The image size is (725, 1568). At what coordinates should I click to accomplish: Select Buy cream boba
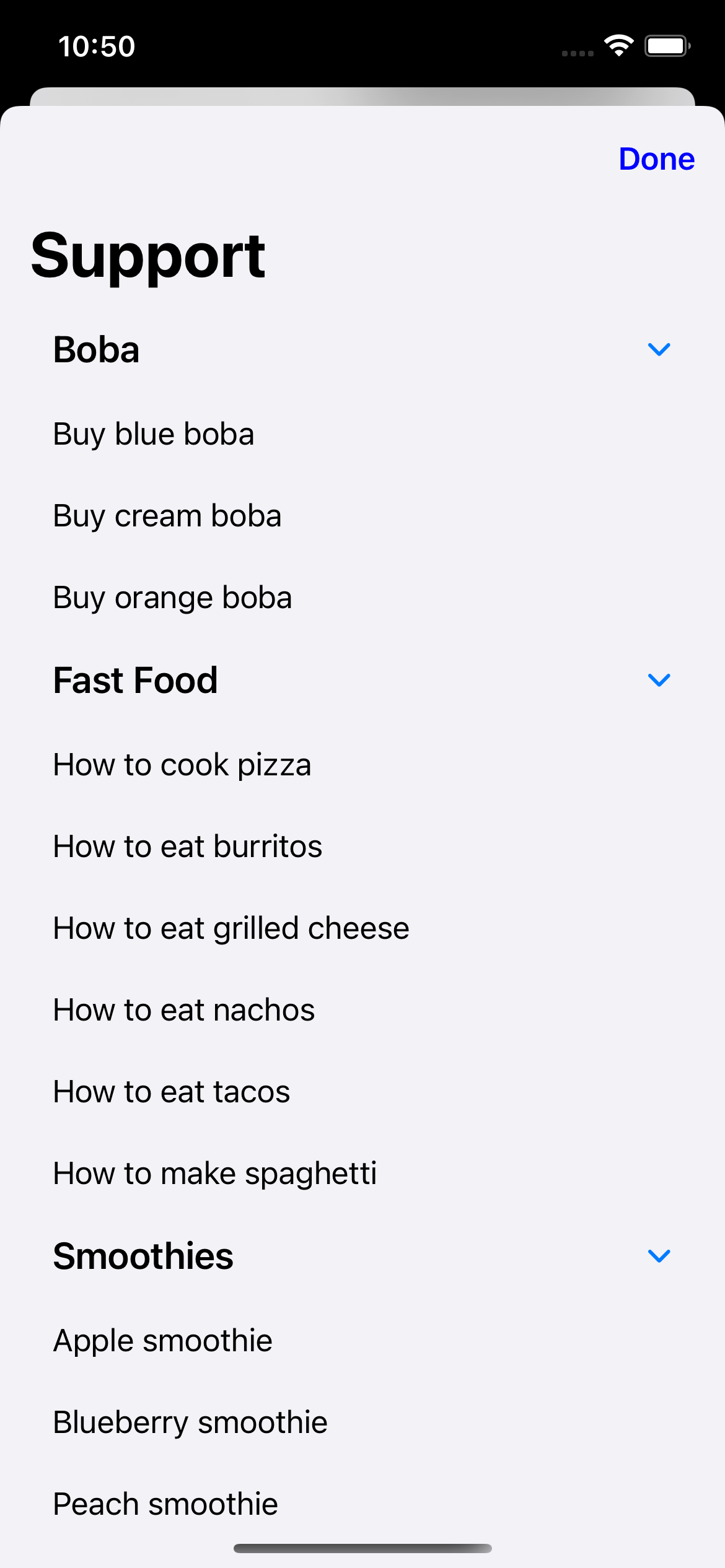167,516
